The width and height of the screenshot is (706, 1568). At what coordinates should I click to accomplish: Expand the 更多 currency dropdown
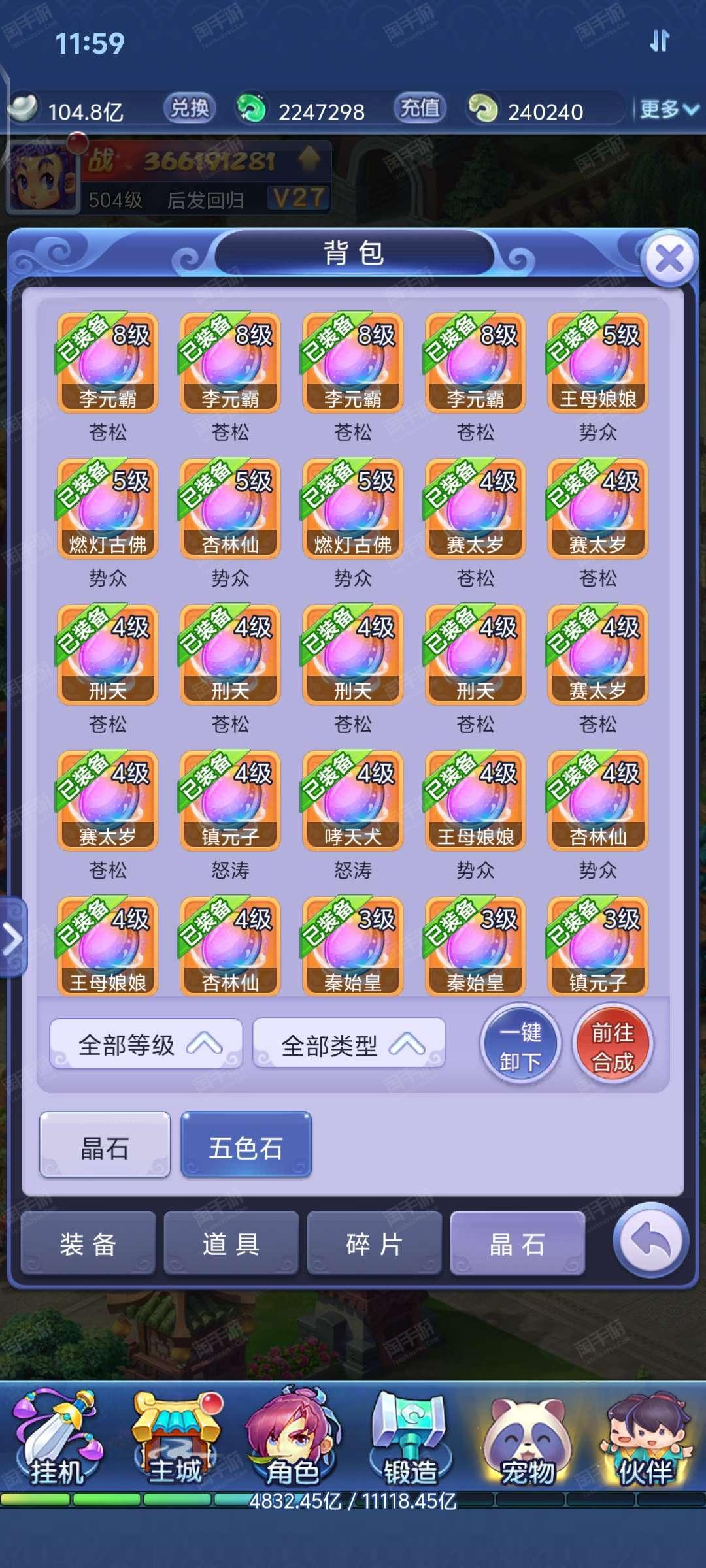coord(669,109)
